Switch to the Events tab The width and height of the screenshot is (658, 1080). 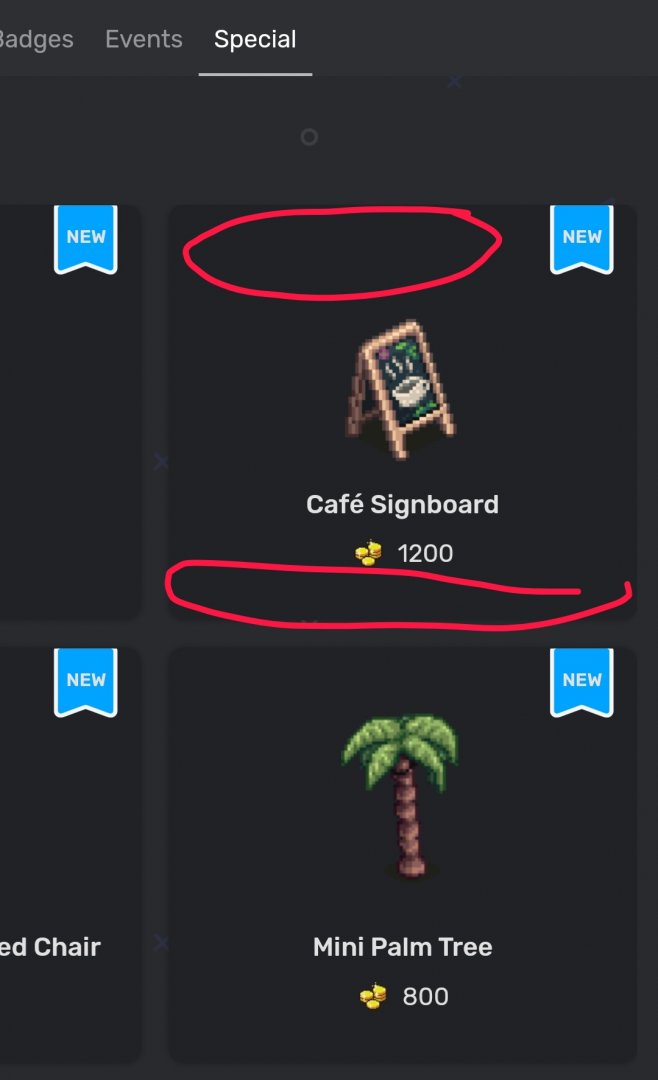click(x=144, y=40)
